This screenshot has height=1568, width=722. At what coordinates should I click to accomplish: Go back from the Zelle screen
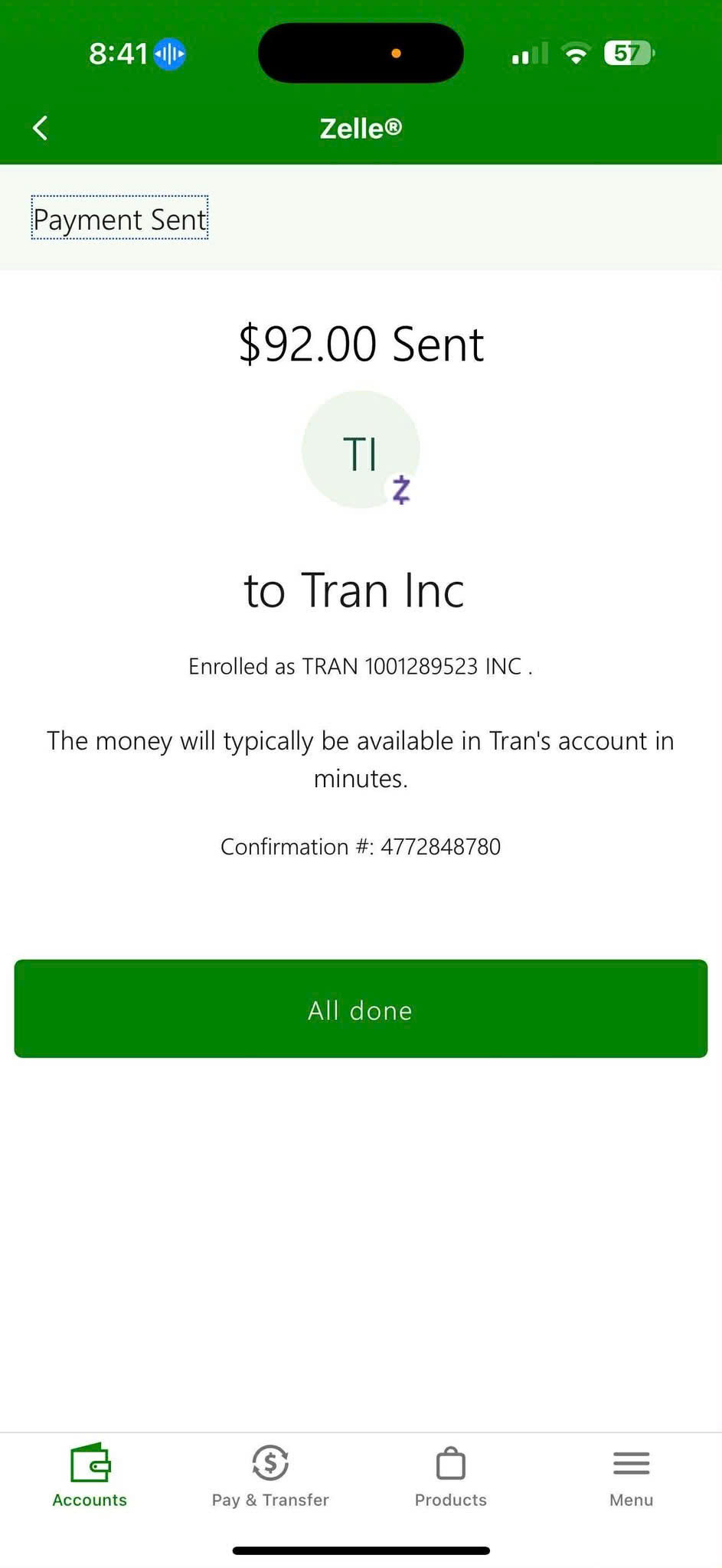pyautogui.click(x=41, y=128)
